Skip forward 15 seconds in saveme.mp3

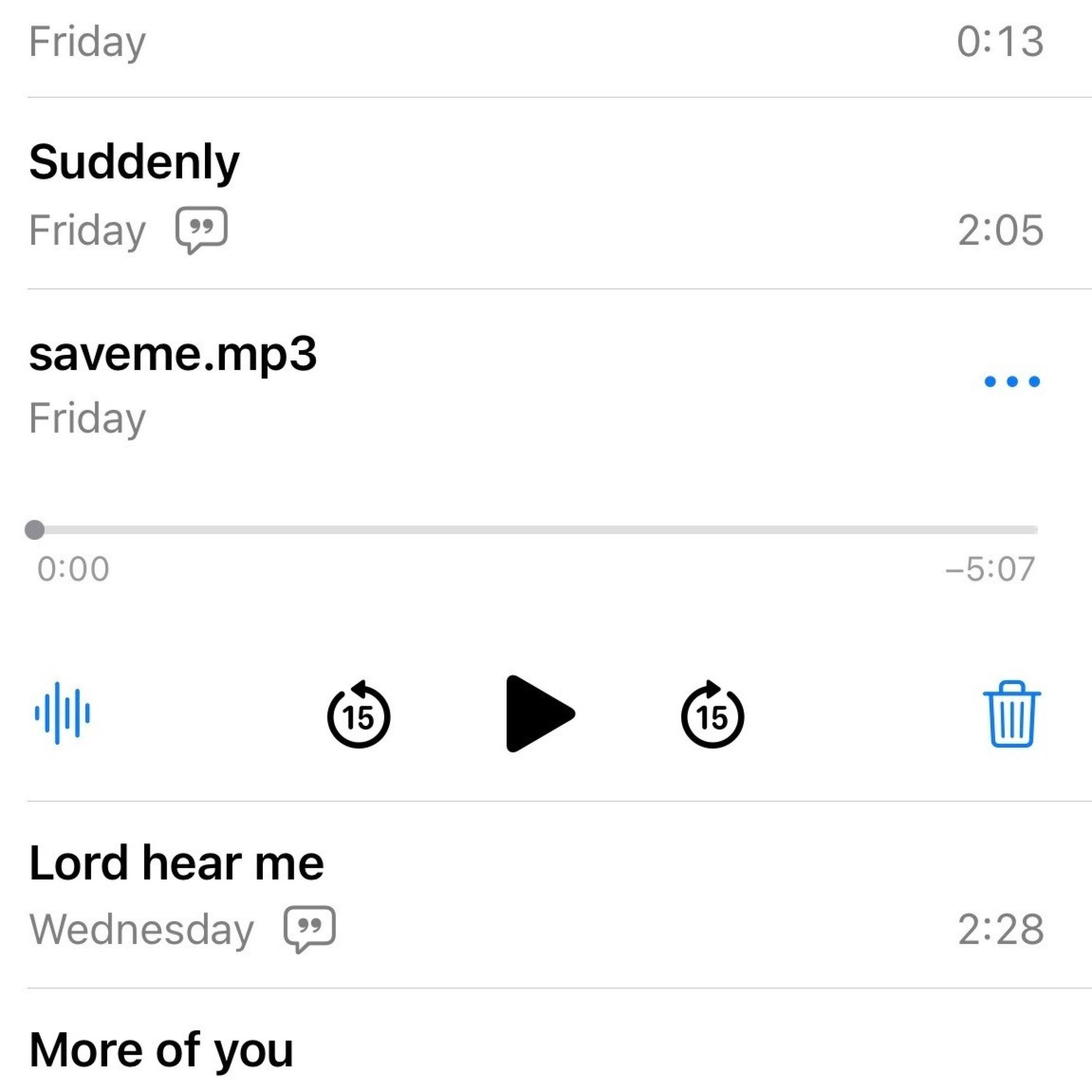pos(712,715)
